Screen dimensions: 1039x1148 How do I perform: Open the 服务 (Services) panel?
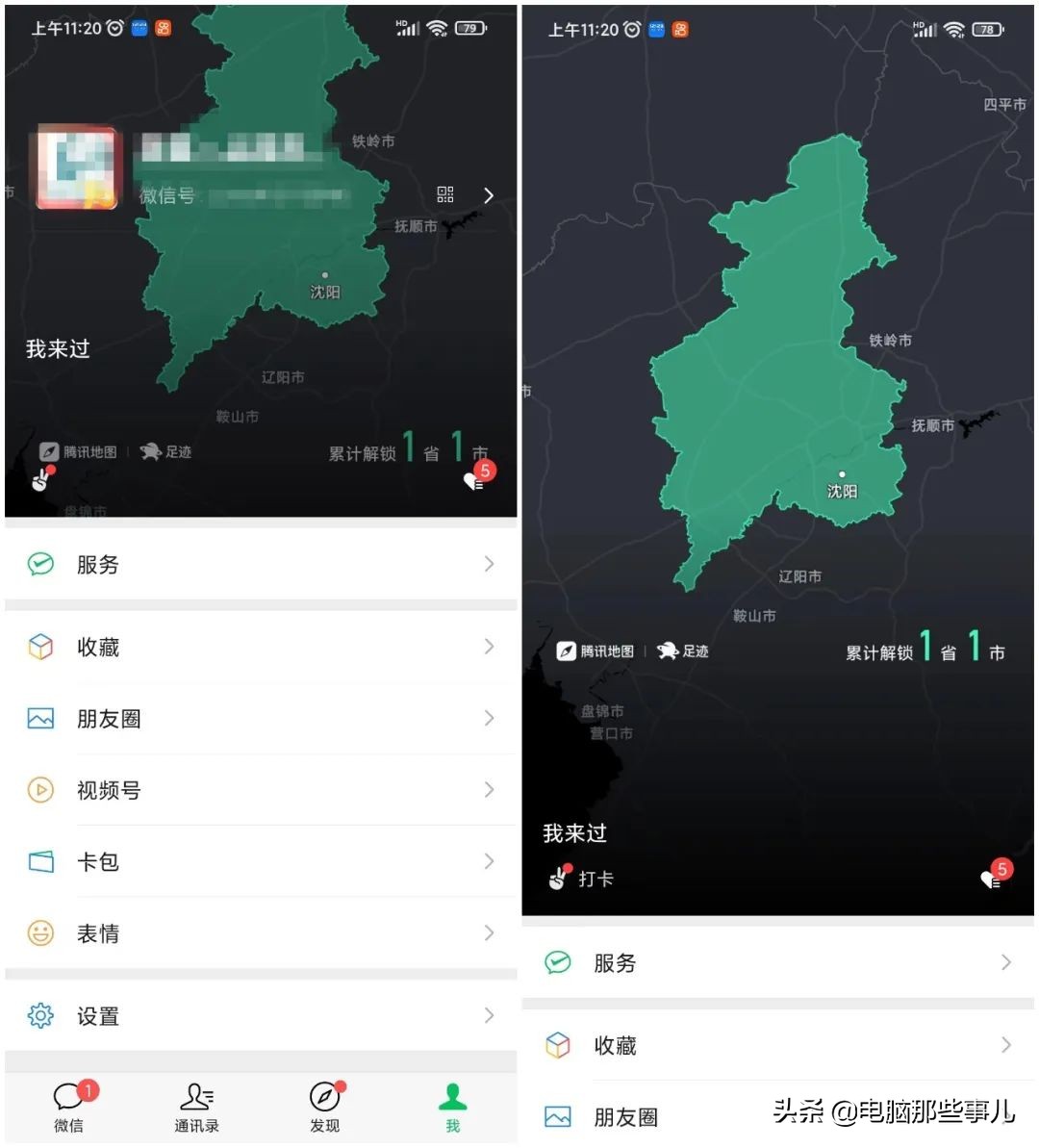tap(96, 565)
